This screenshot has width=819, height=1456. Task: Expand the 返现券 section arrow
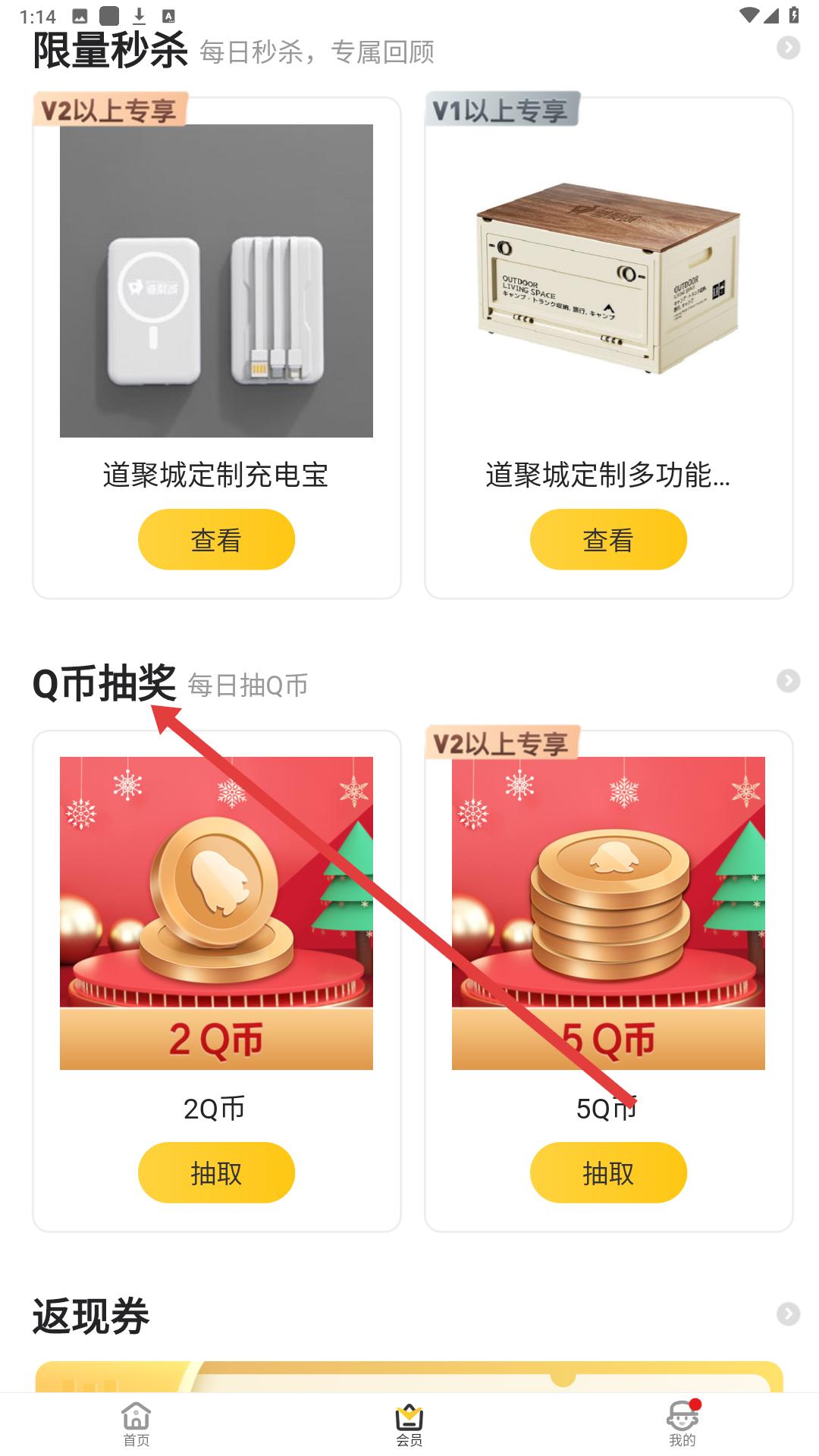pyautogui.click(x=788, y=1314)
